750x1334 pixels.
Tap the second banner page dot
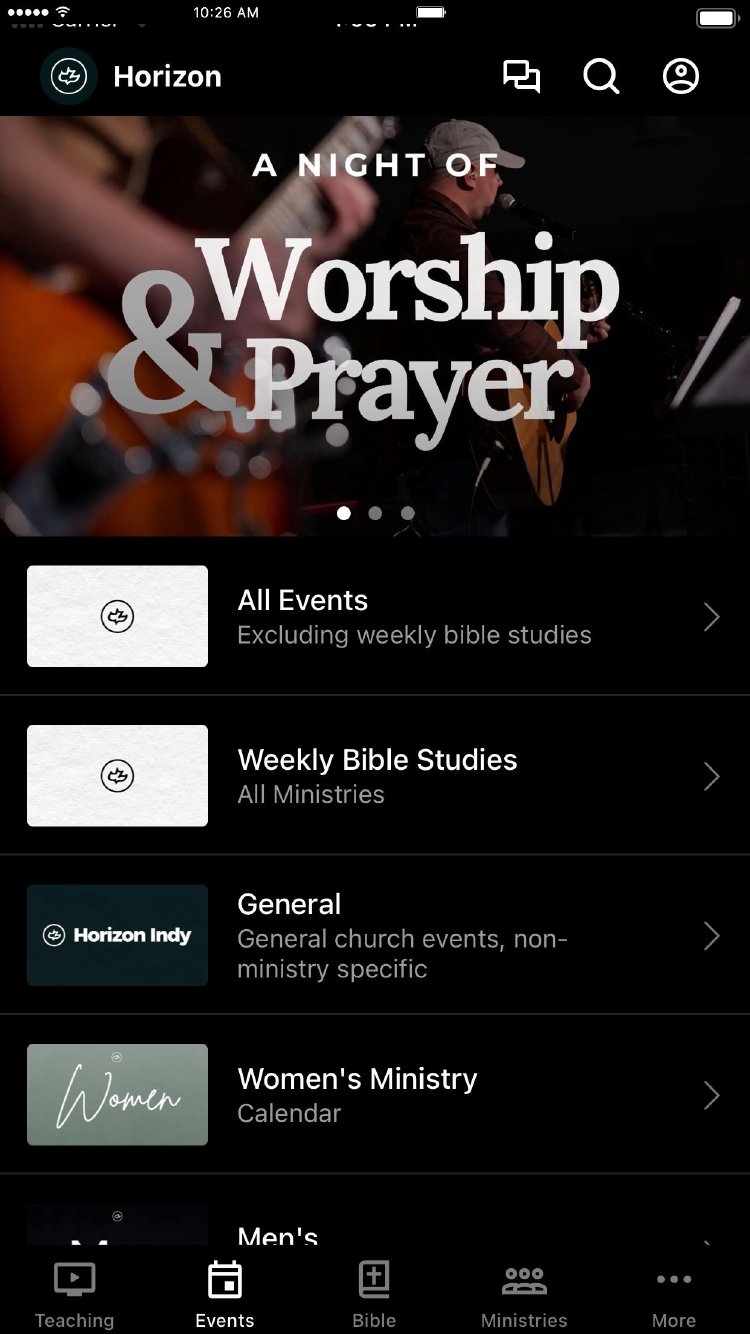point(375,513)
